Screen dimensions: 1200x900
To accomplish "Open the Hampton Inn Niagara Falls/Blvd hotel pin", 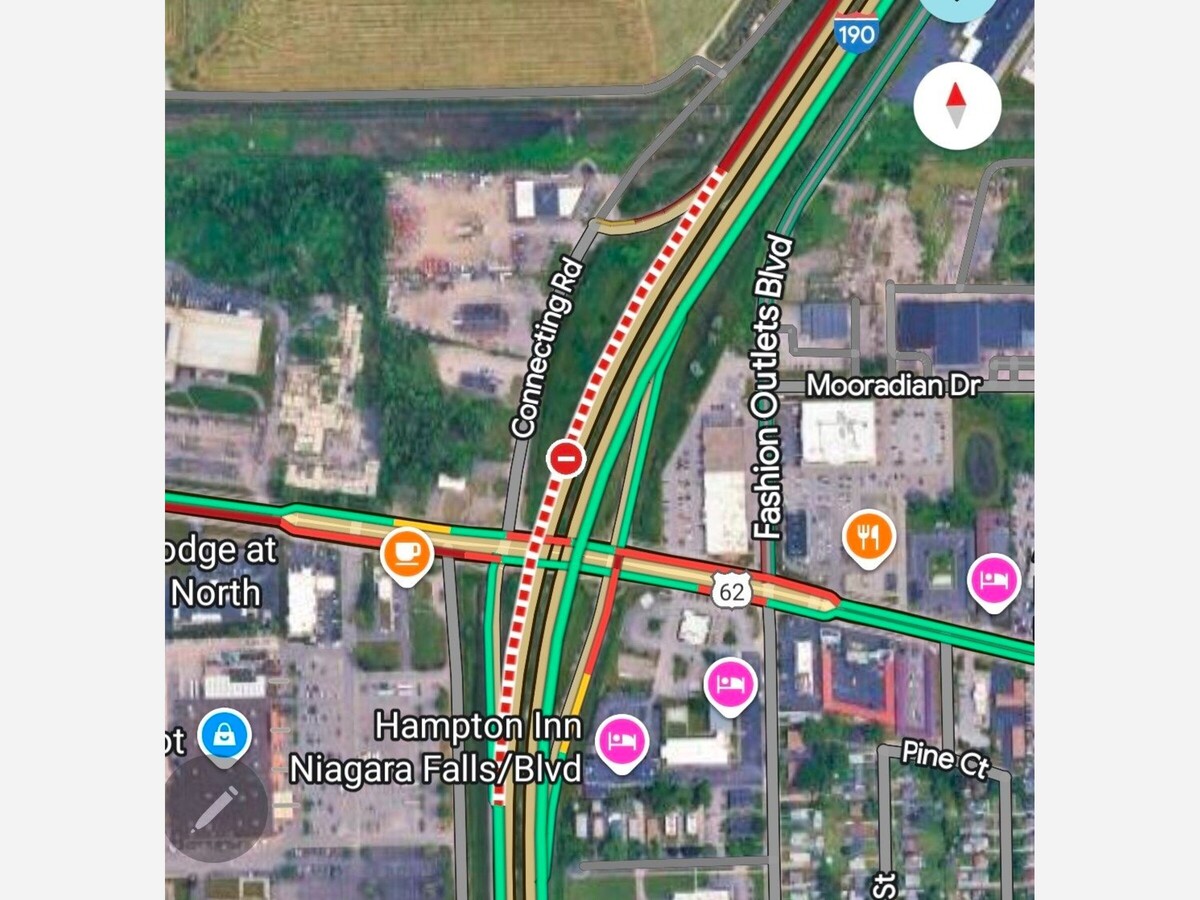I will (622, 742).
